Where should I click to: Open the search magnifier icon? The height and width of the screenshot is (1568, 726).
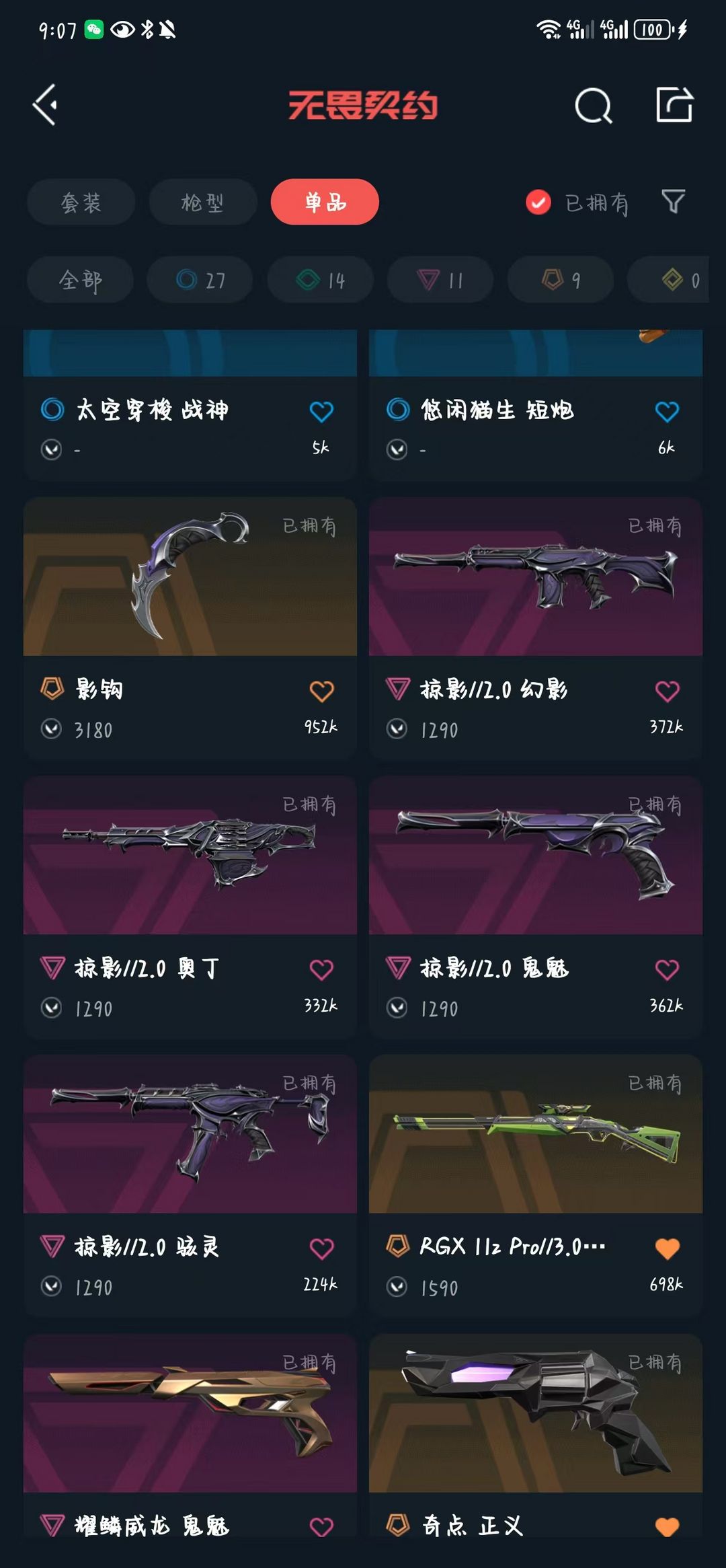[x=594, y=106]
